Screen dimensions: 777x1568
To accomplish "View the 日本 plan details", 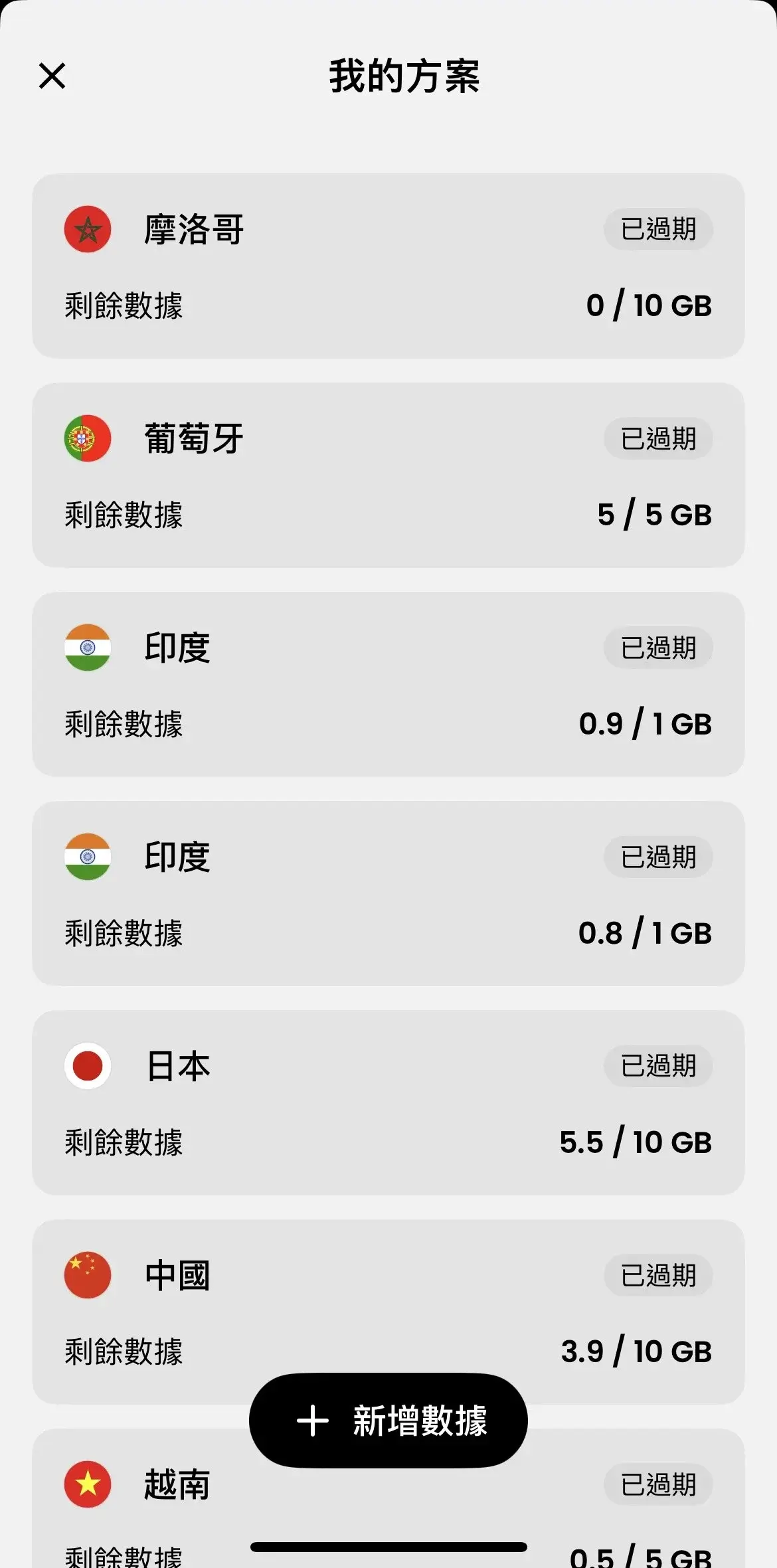I will (388, 1102).
